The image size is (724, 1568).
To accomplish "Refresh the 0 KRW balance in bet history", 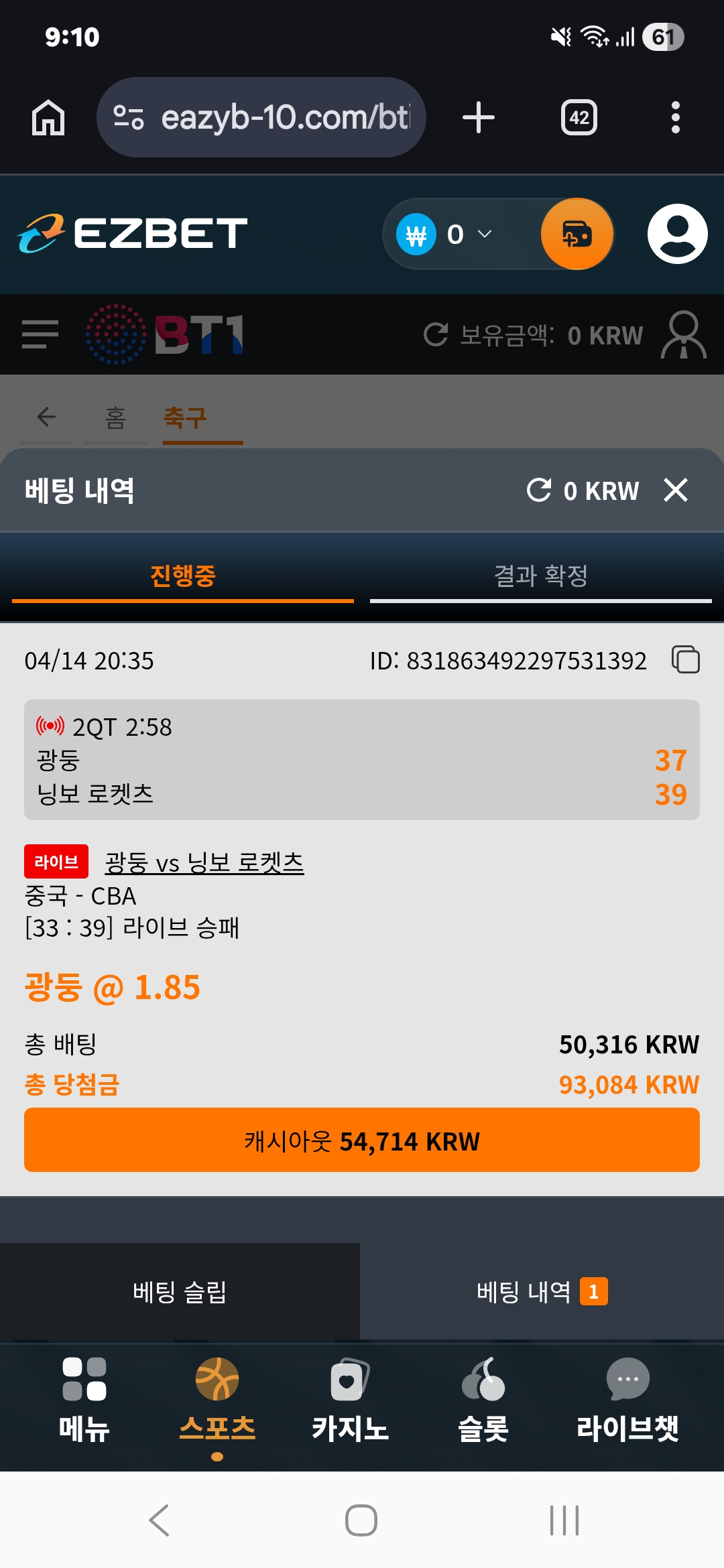I will pyautogui.click(x=539, y=490).
